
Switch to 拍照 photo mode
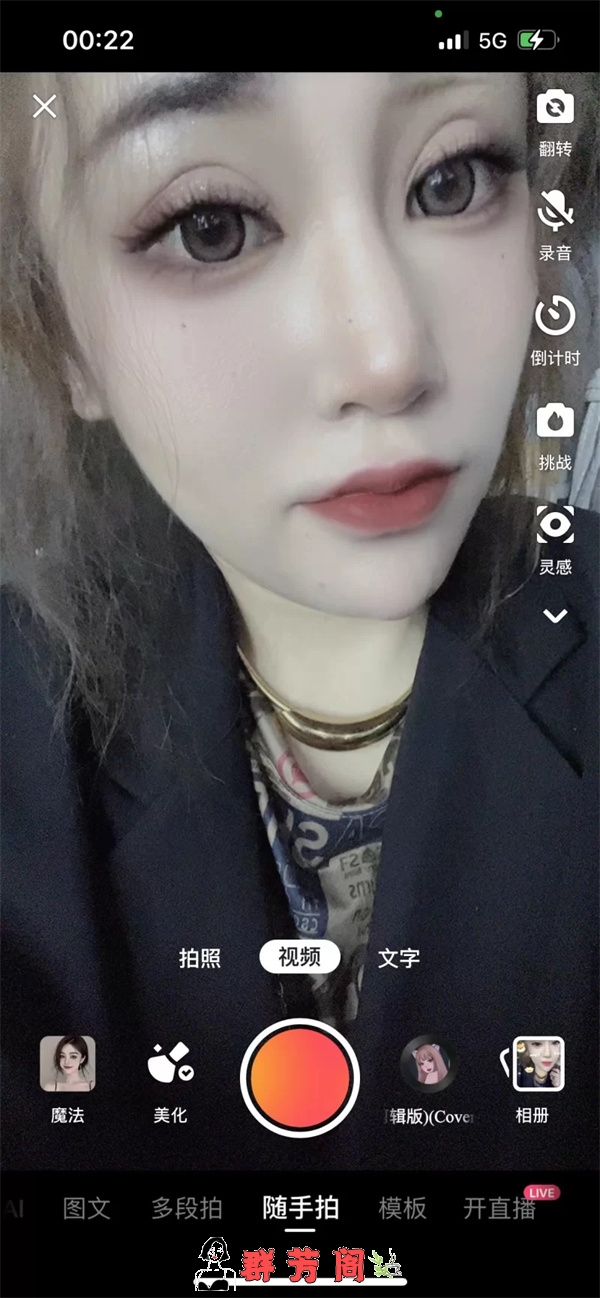(x=200, y=958)
